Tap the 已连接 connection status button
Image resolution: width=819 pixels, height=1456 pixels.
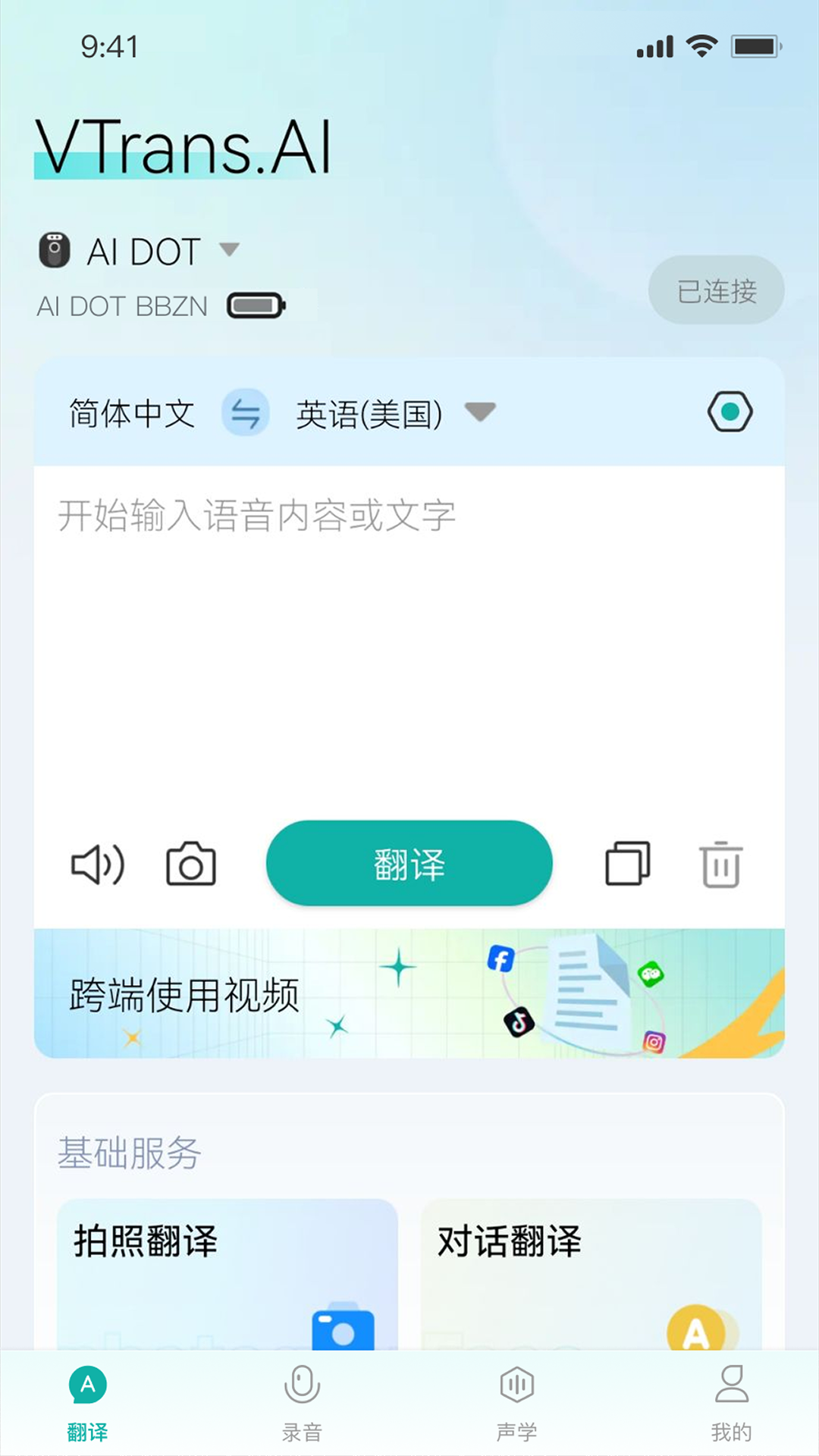[x=716, y=289]
